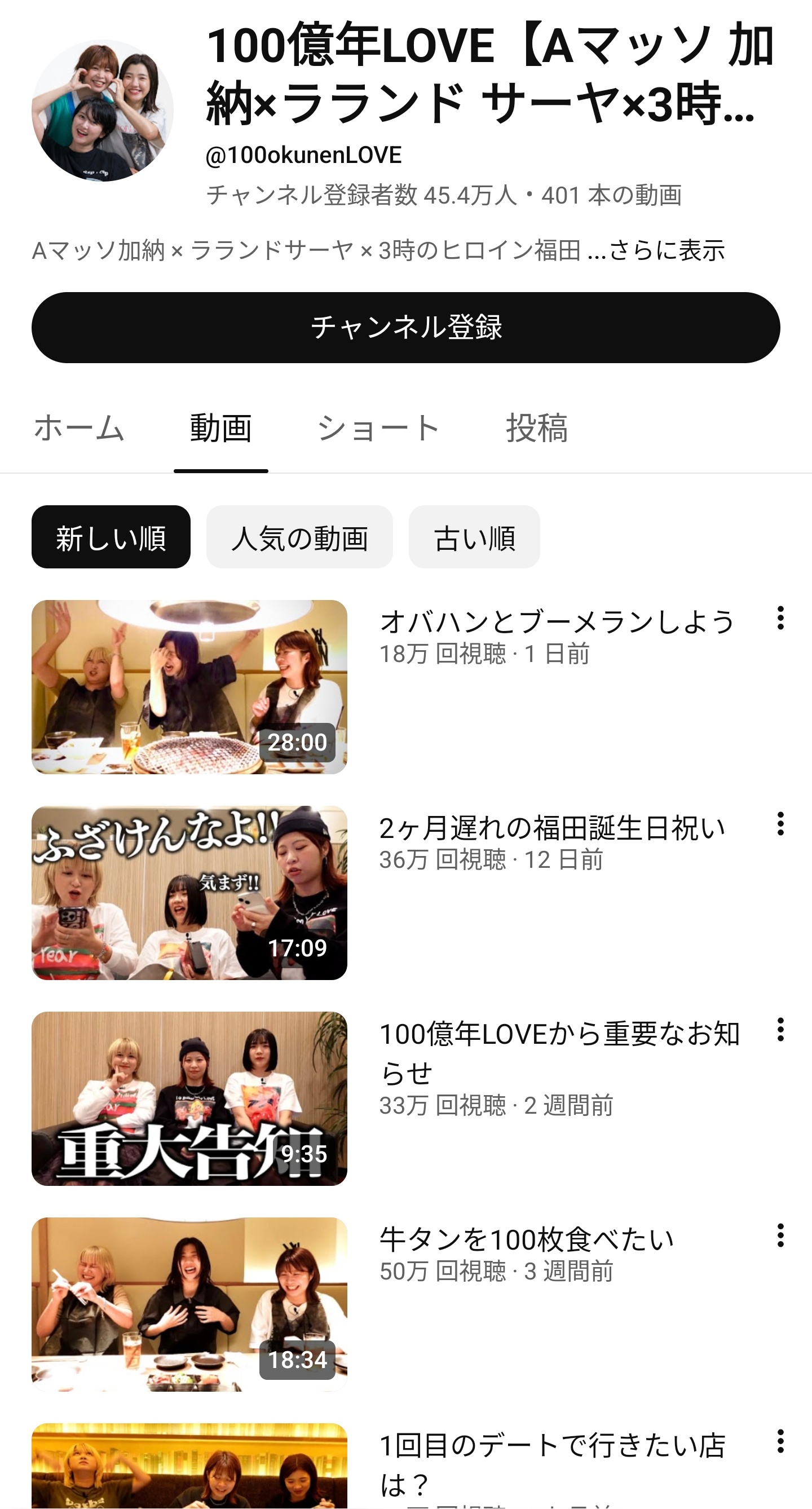Screen dimensions: 812x1509
Task: Switch to the ショート tab
Action: click(378, 427)
